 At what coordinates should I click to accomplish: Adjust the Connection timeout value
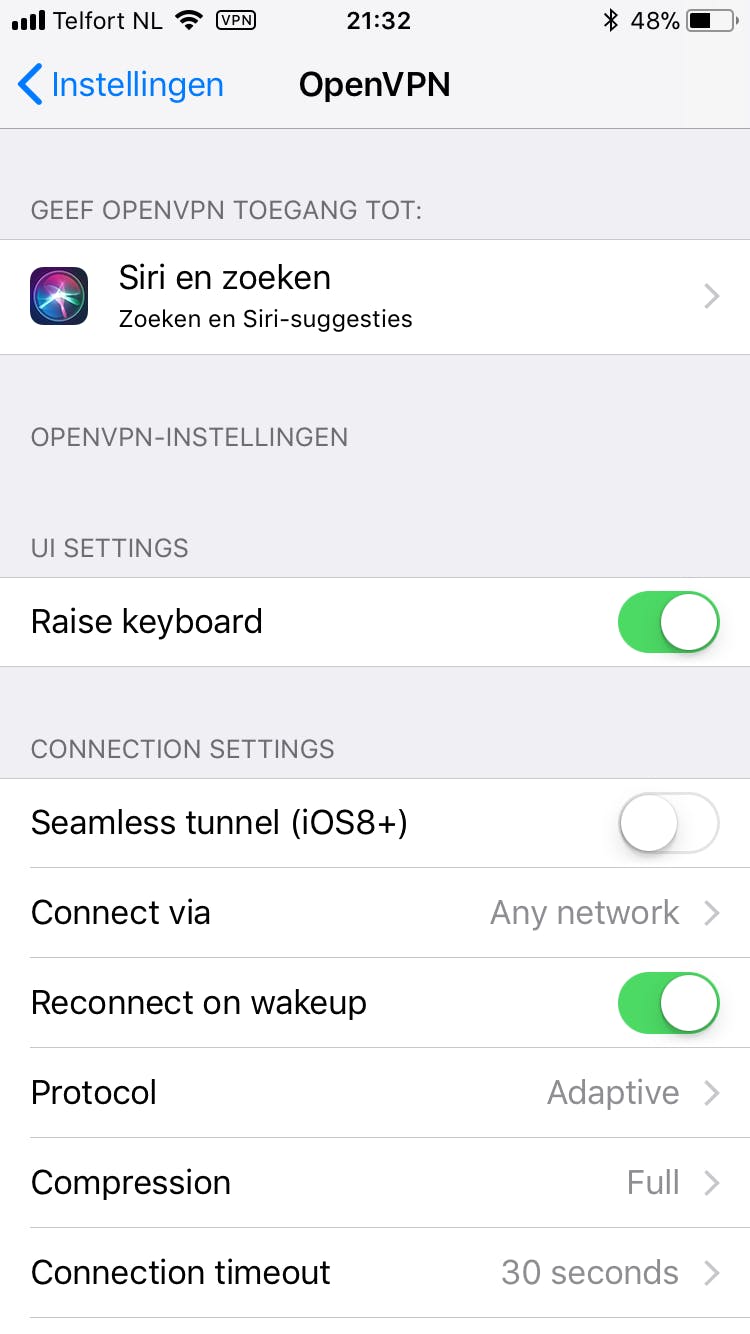pyautogui.click(x=375, y=1273)
